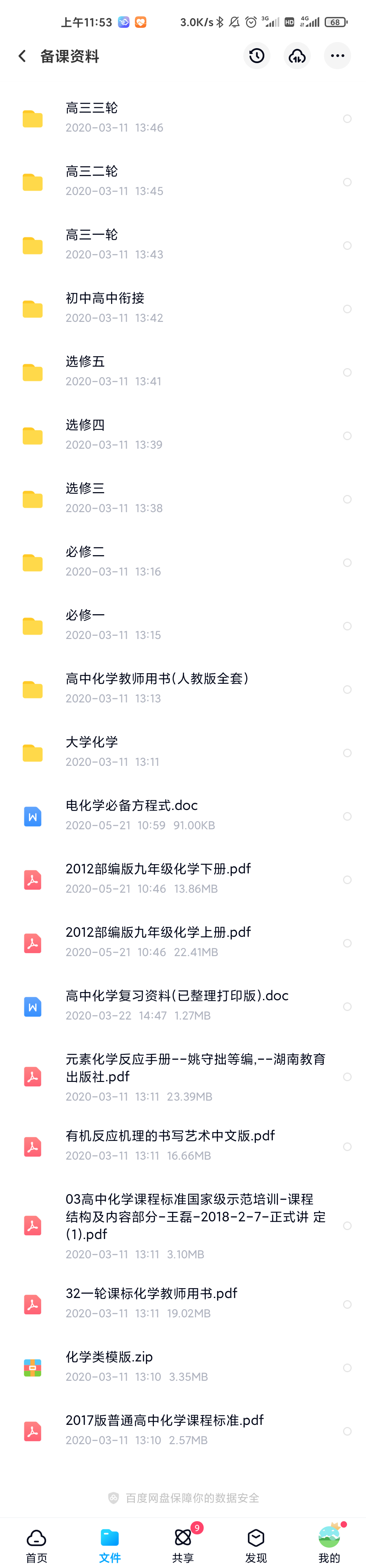
Task: Open 2012部编版九年级化学下册.pdf
Action: pos(183,879)
